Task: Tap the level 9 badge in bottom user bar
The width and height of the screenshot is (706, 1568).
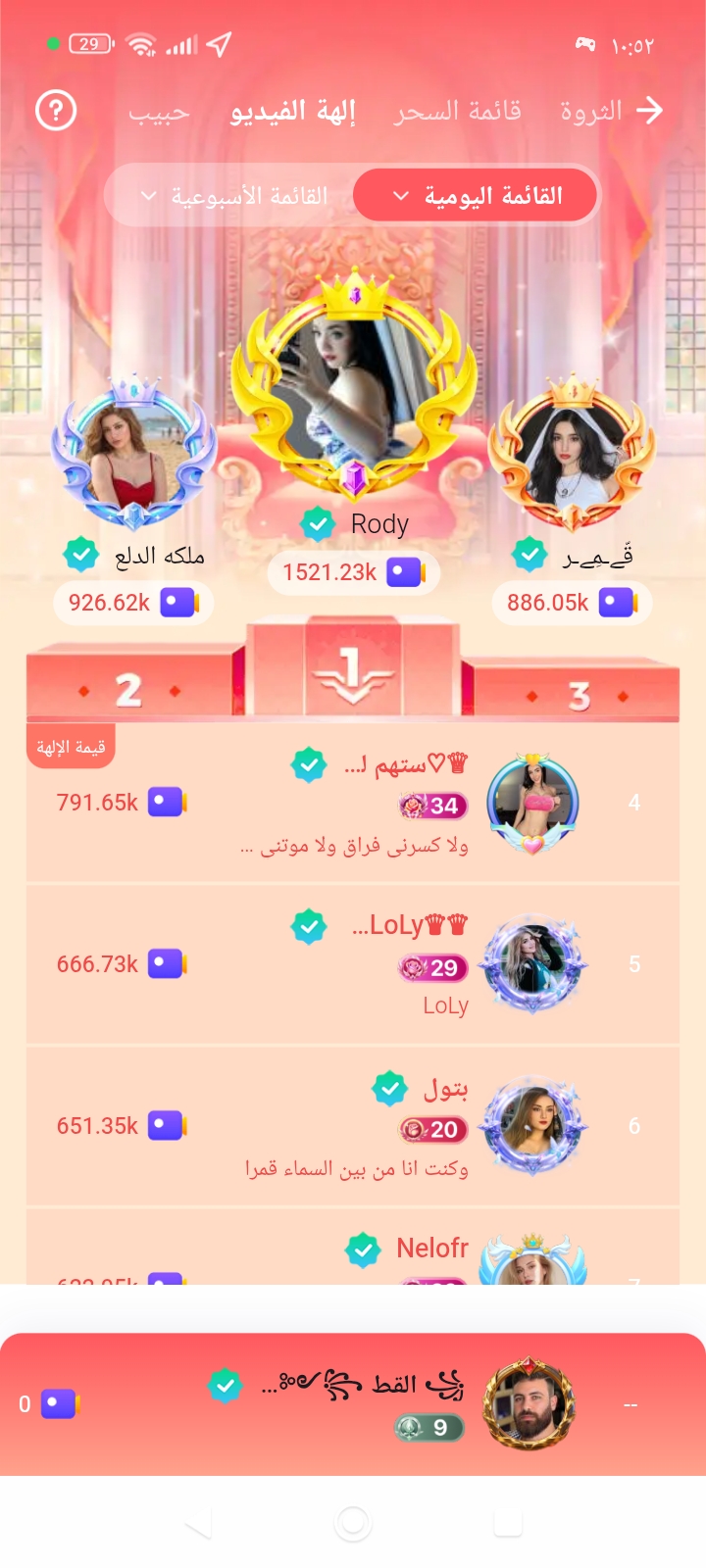Action: click(429, 1430)
